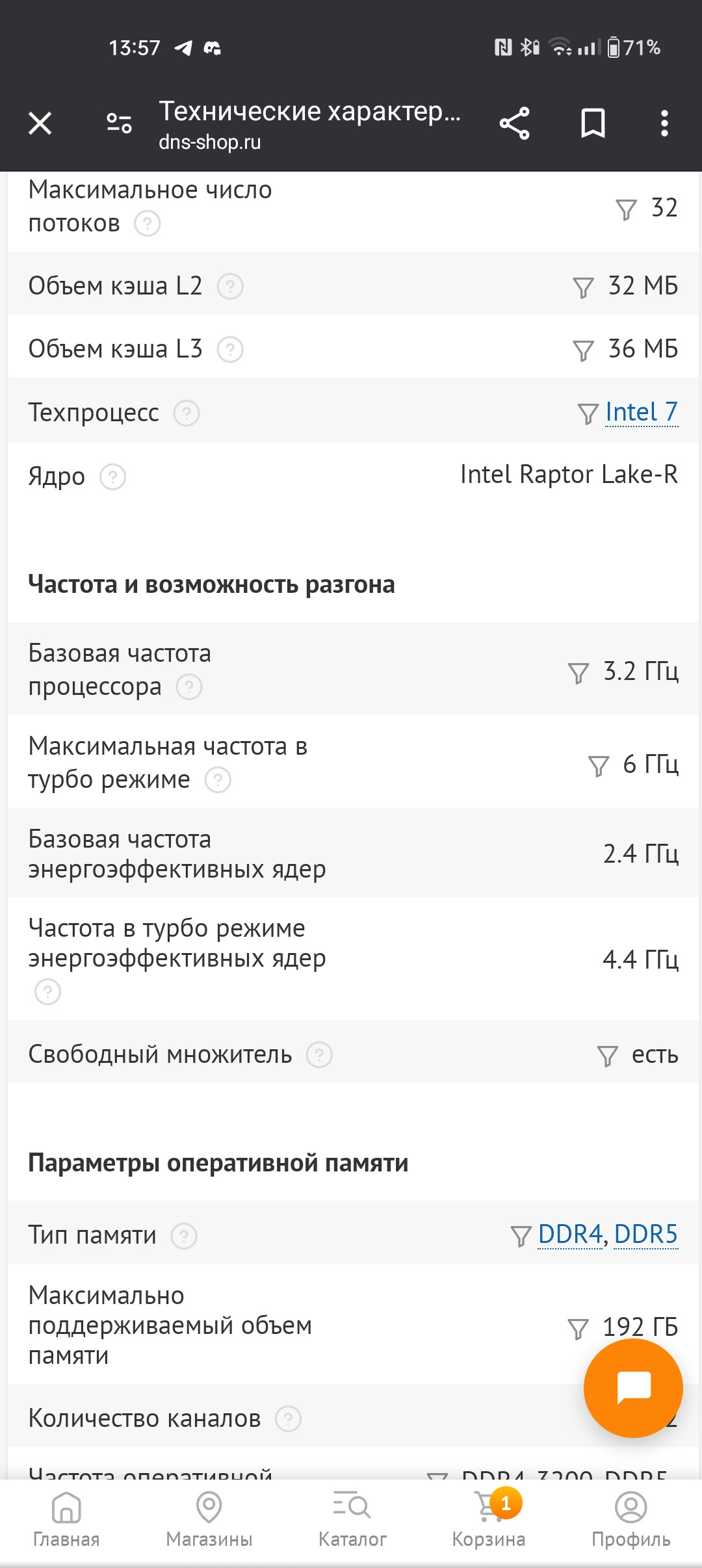Viewport: 702px width, 1568px height.
Task: Go to the Главная tab
Action: [x=66, y=1519]
